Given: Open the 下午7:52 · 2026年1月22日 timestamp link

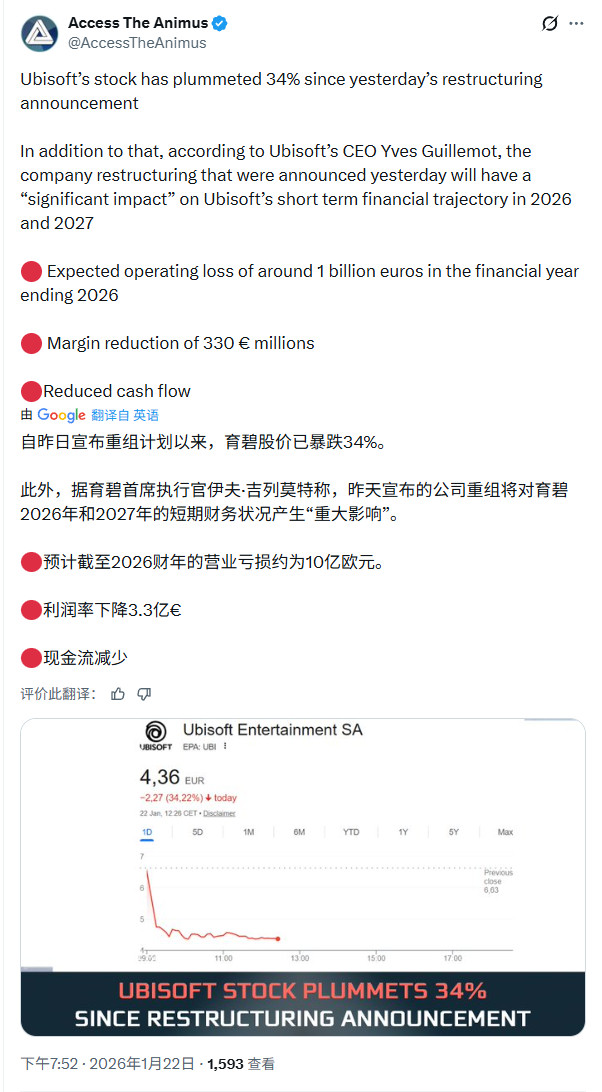Looking at the screenshot, I should click(107, 1064).
